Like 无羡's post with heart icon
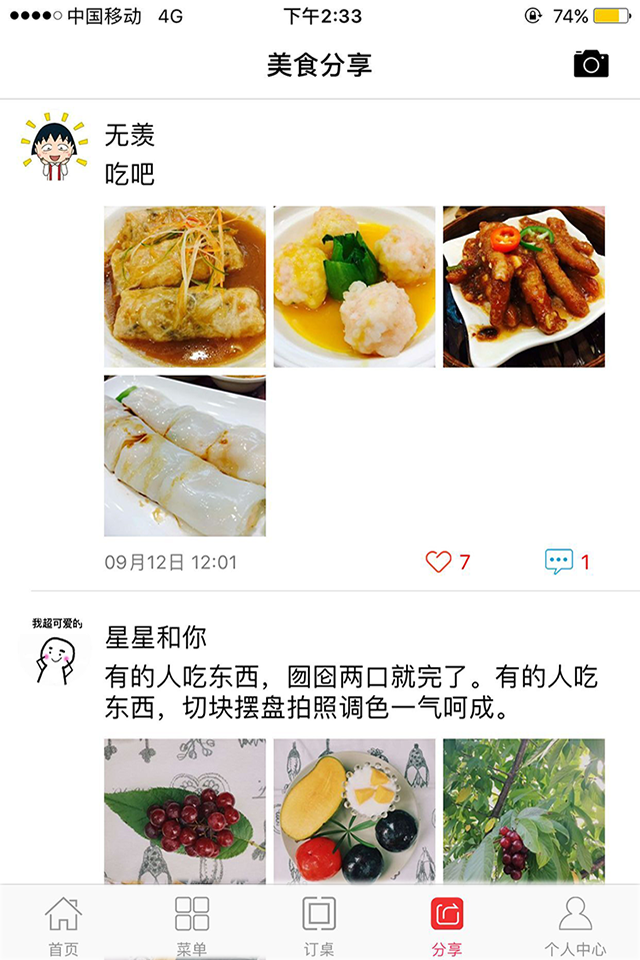 click(x=439, y=562)
